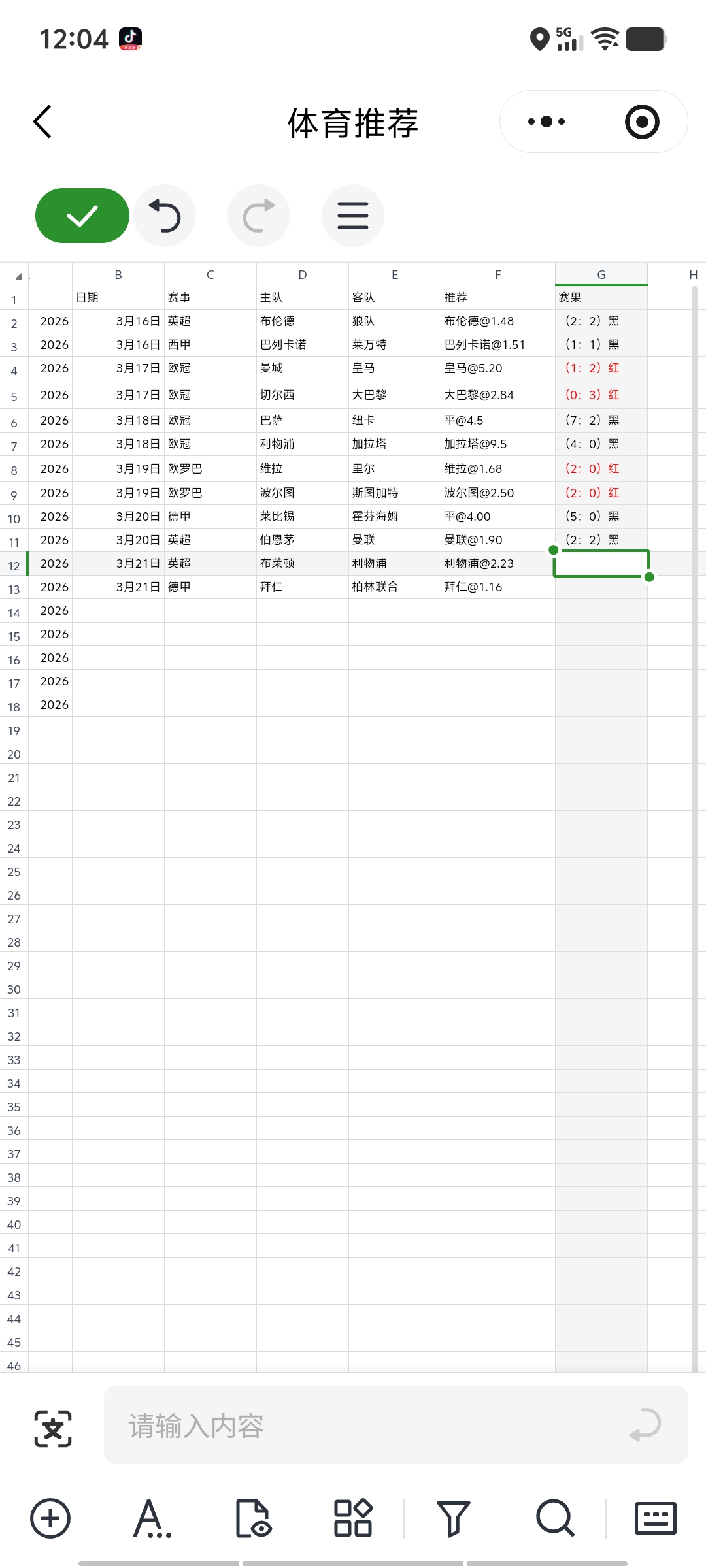Tap the newline arrow in the input box
The height and width of the screenshot is (1568, 706).
tap(645, 1425)
